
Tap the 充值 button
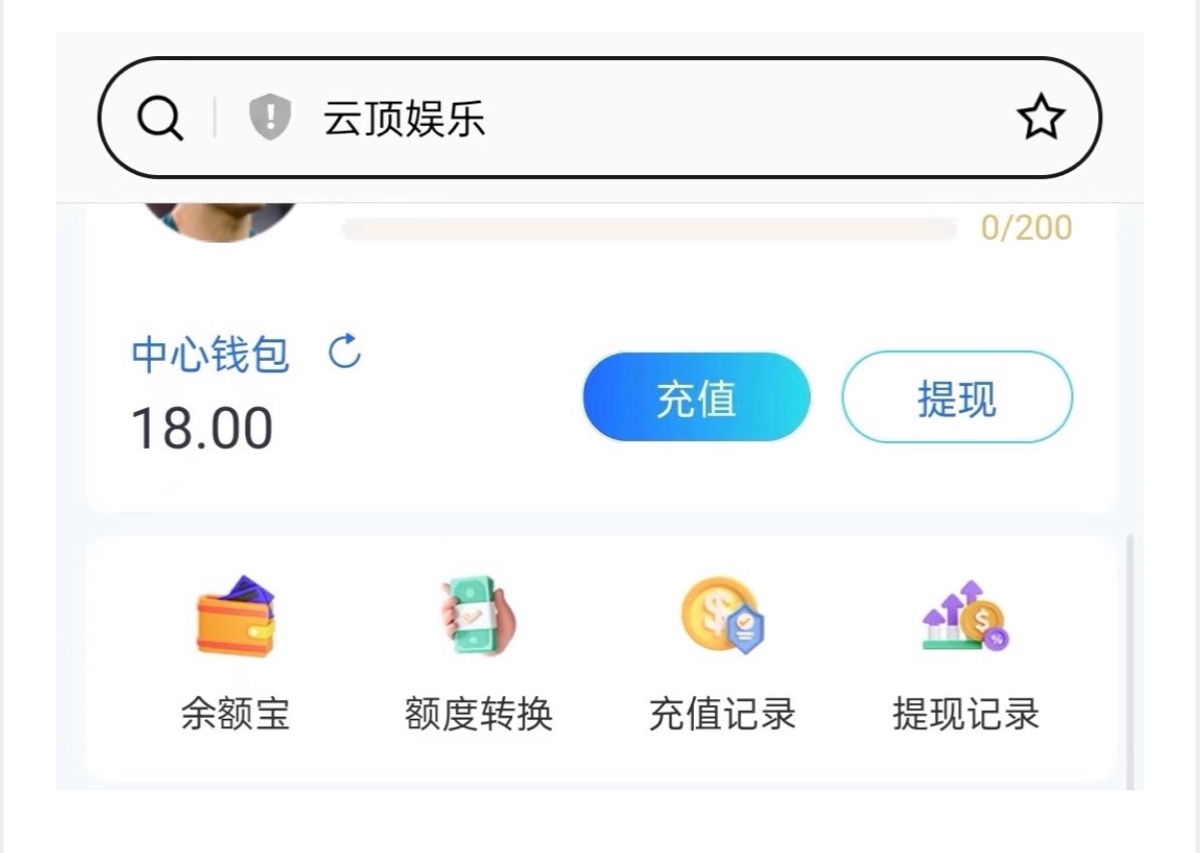[x=696, y=397]
